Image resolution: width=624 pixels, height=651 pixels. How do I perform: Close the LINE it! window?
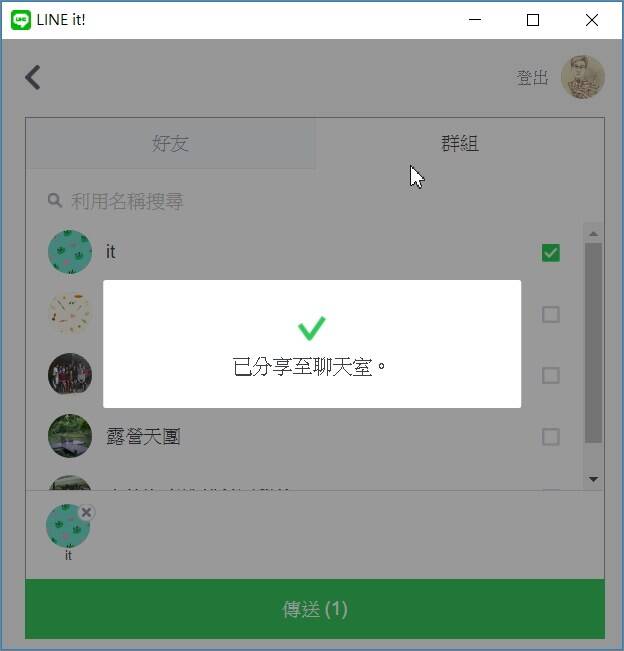click(592, 20)
